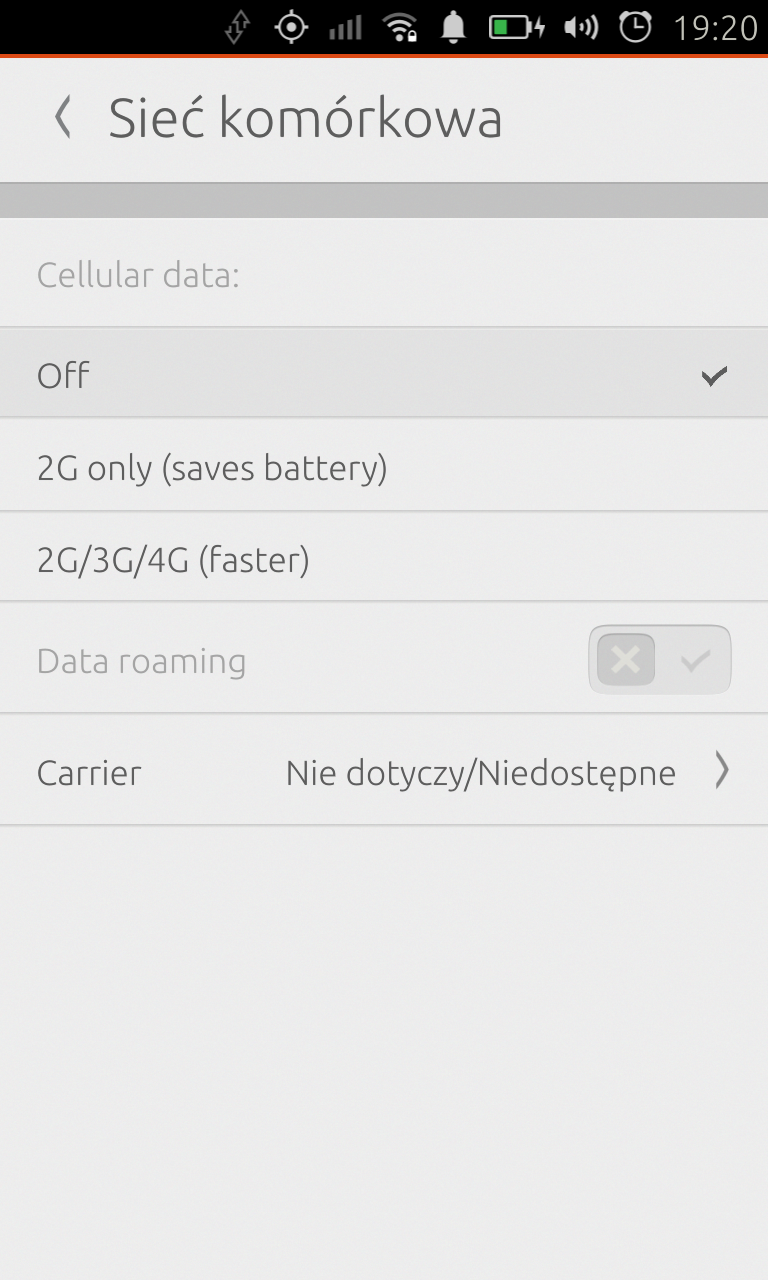The height and width of the screenshot is (1280, 768).
Task: Select 2G/3G/4G (faster) option
Action: point(384,559)
